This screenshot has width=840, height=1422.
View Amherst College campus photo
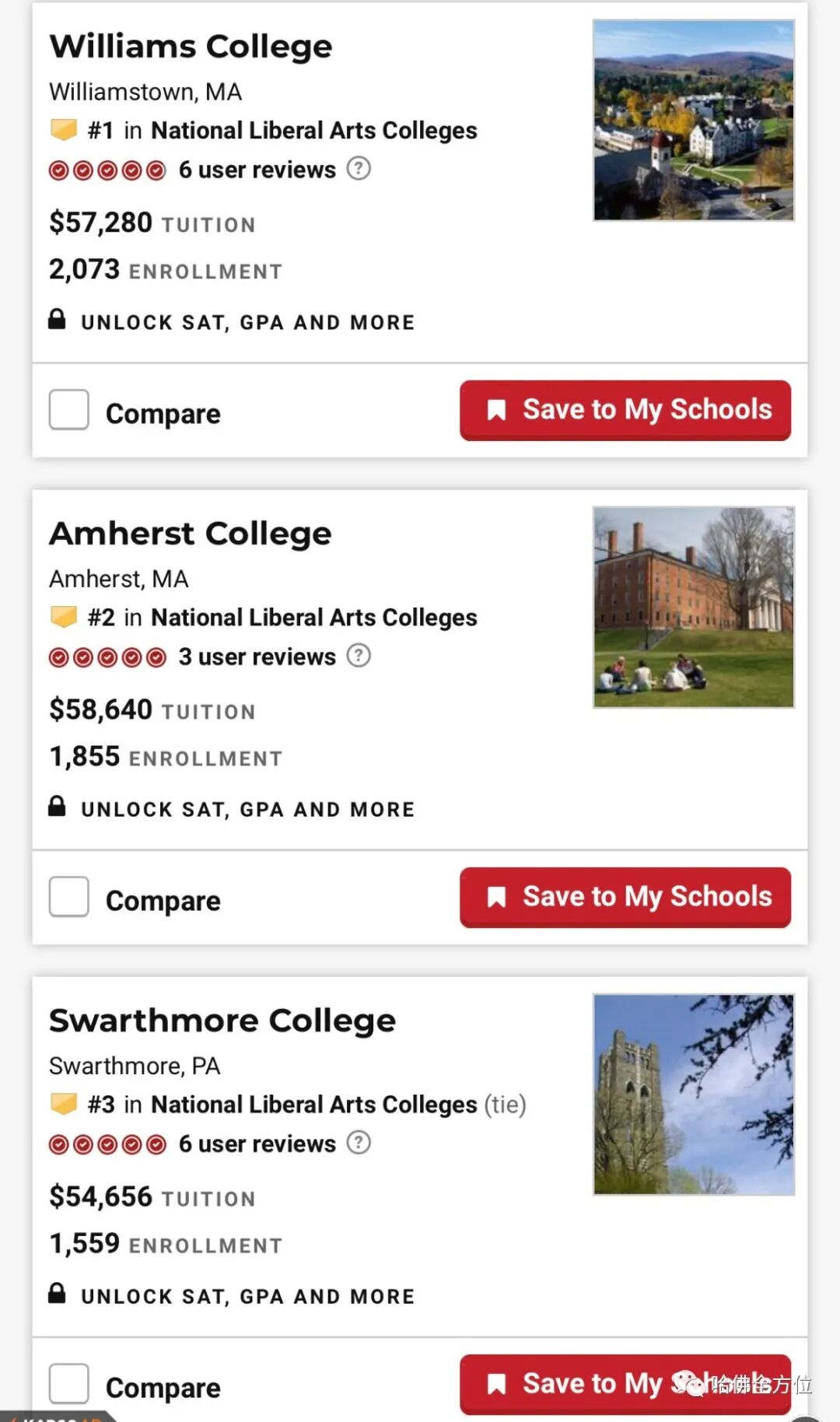coord(694,608)
